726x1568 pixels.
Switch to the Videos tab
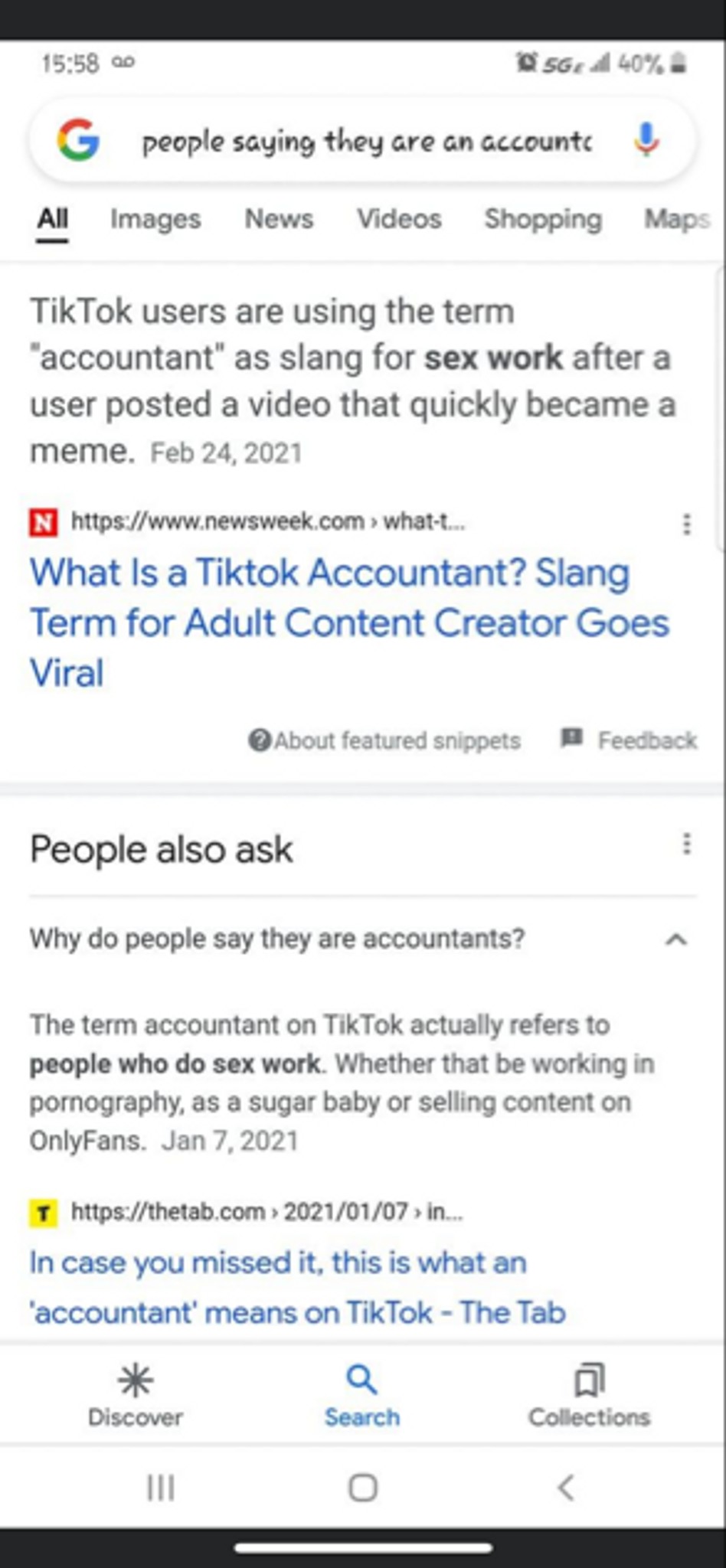click(399, 219)
